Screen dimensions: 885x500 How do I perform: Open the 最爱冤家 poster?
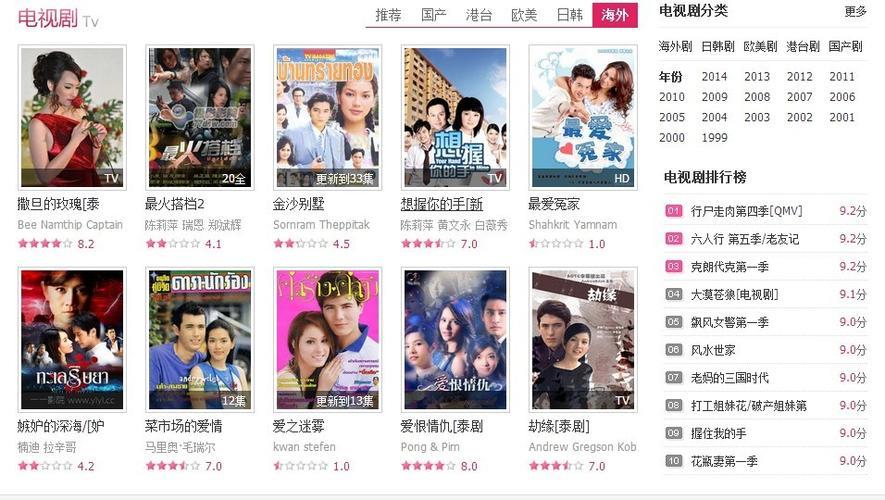(x=583, y=117)
